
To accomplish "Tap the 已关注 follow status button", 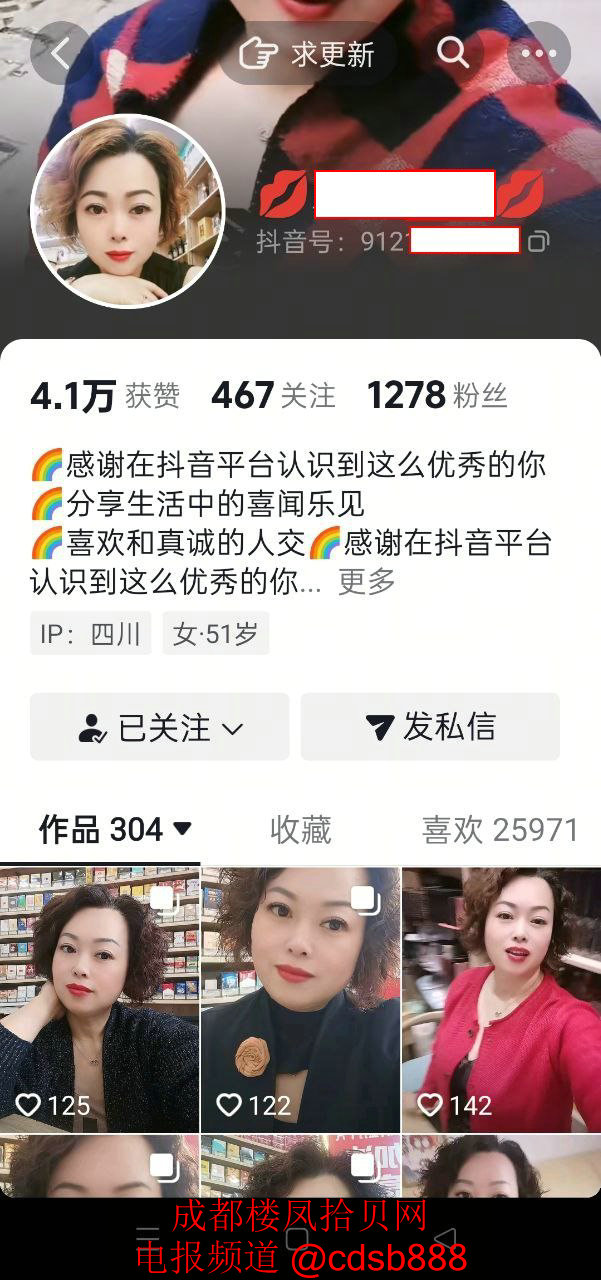I will click(160, 727).
